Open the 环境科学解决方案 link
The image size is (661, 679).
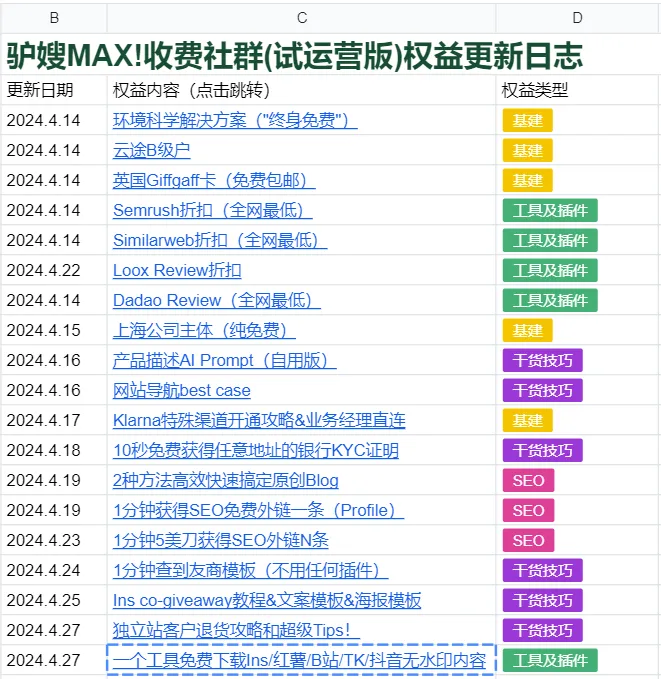pyautogui.click(x=235, y=121)
